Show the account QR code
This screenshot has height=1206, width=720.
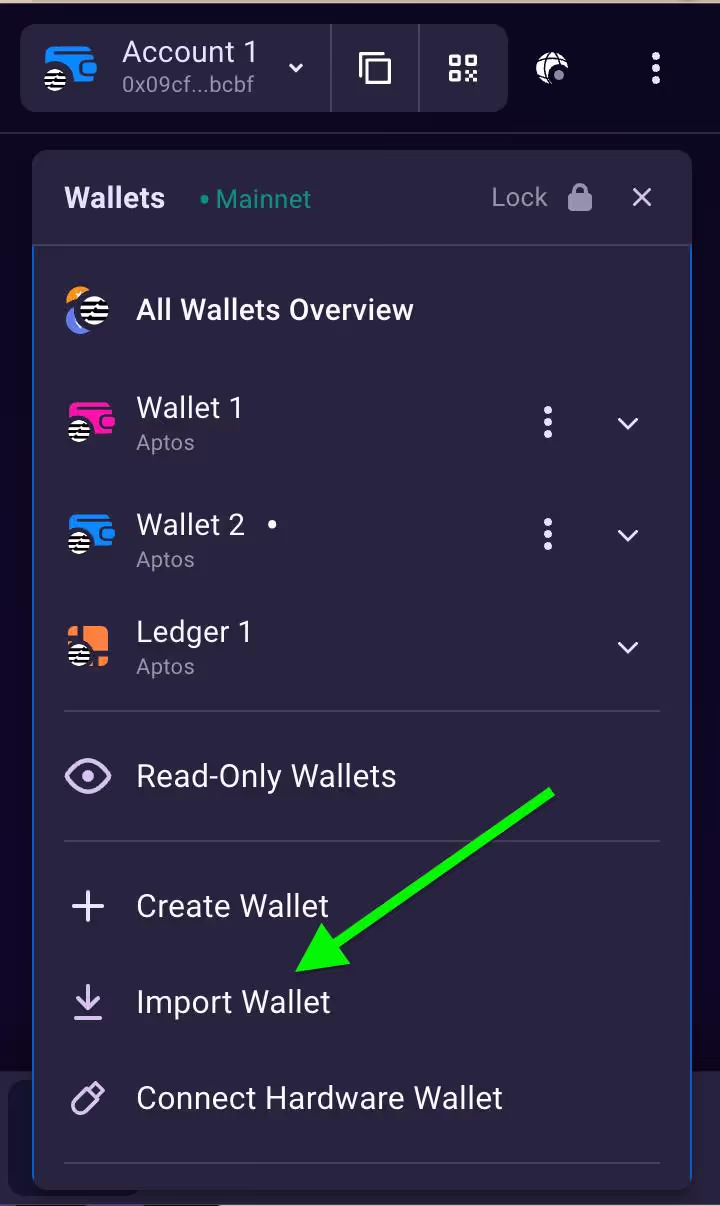click(463, 68)
